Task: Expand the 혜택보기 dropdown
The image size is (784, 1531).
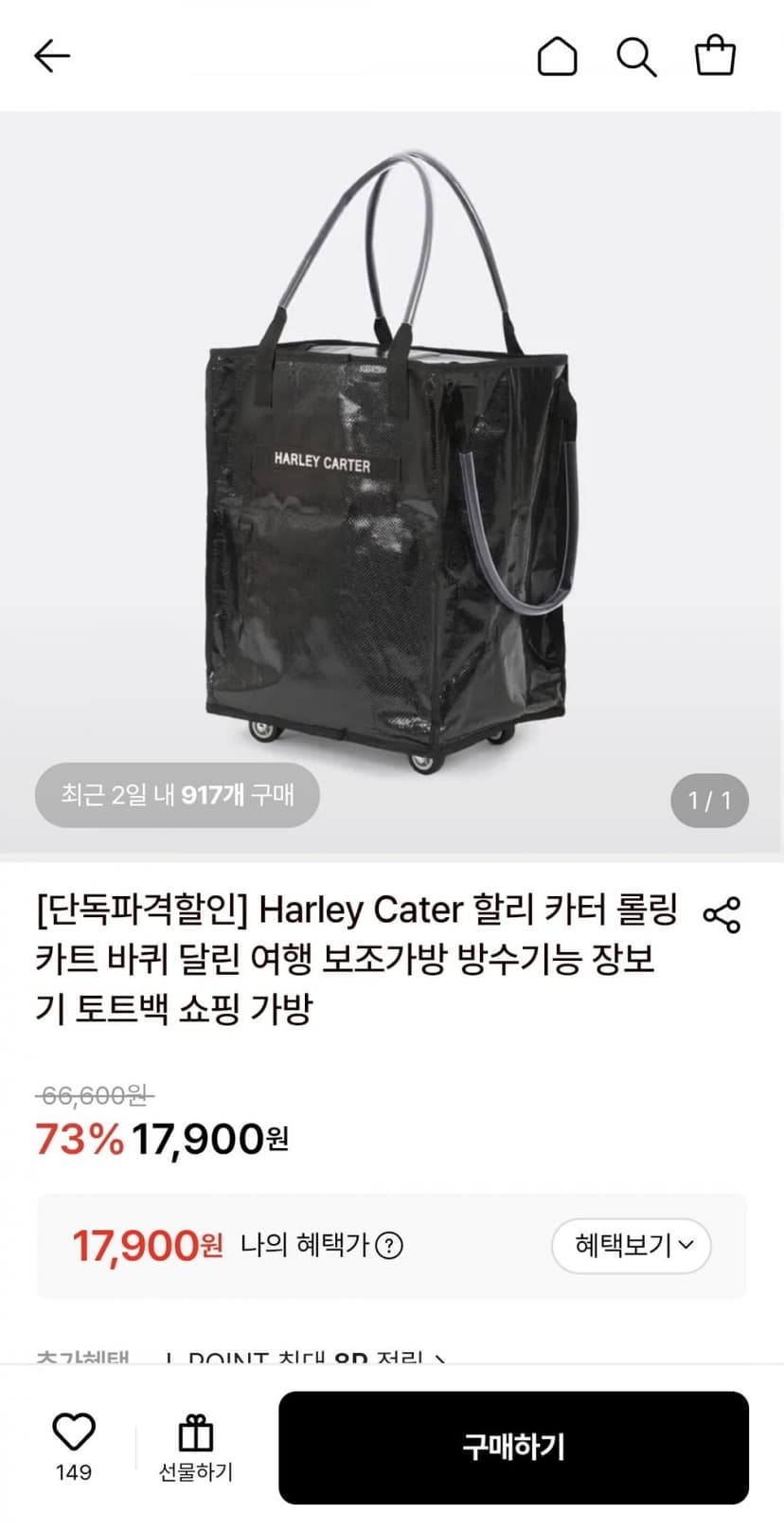Action: (632, 1245)
